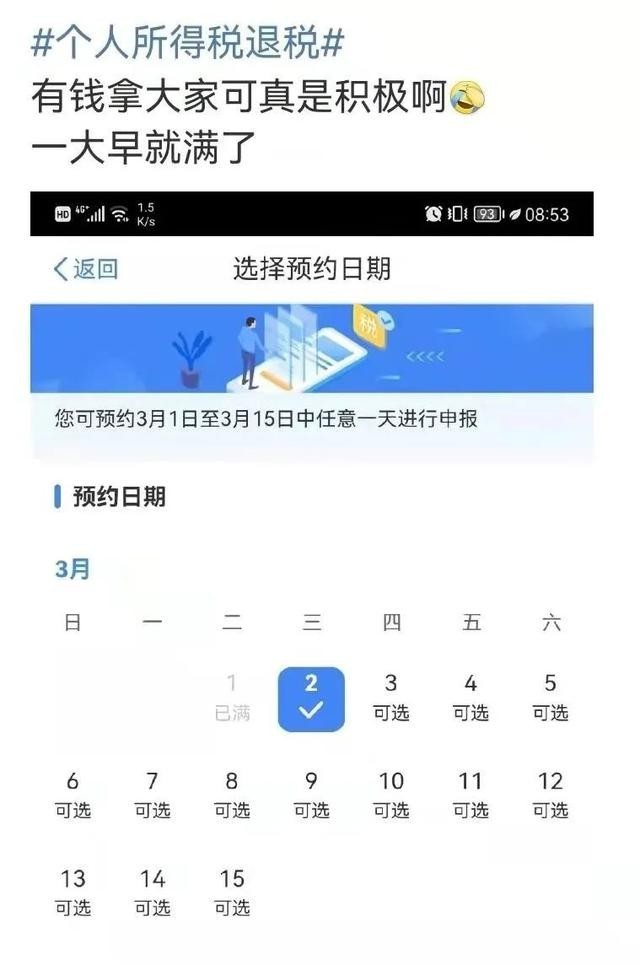Screen dimensions: 640x965
Task: Open the #个人所得税退税# hashtag topic
Action: coord(188,44)
